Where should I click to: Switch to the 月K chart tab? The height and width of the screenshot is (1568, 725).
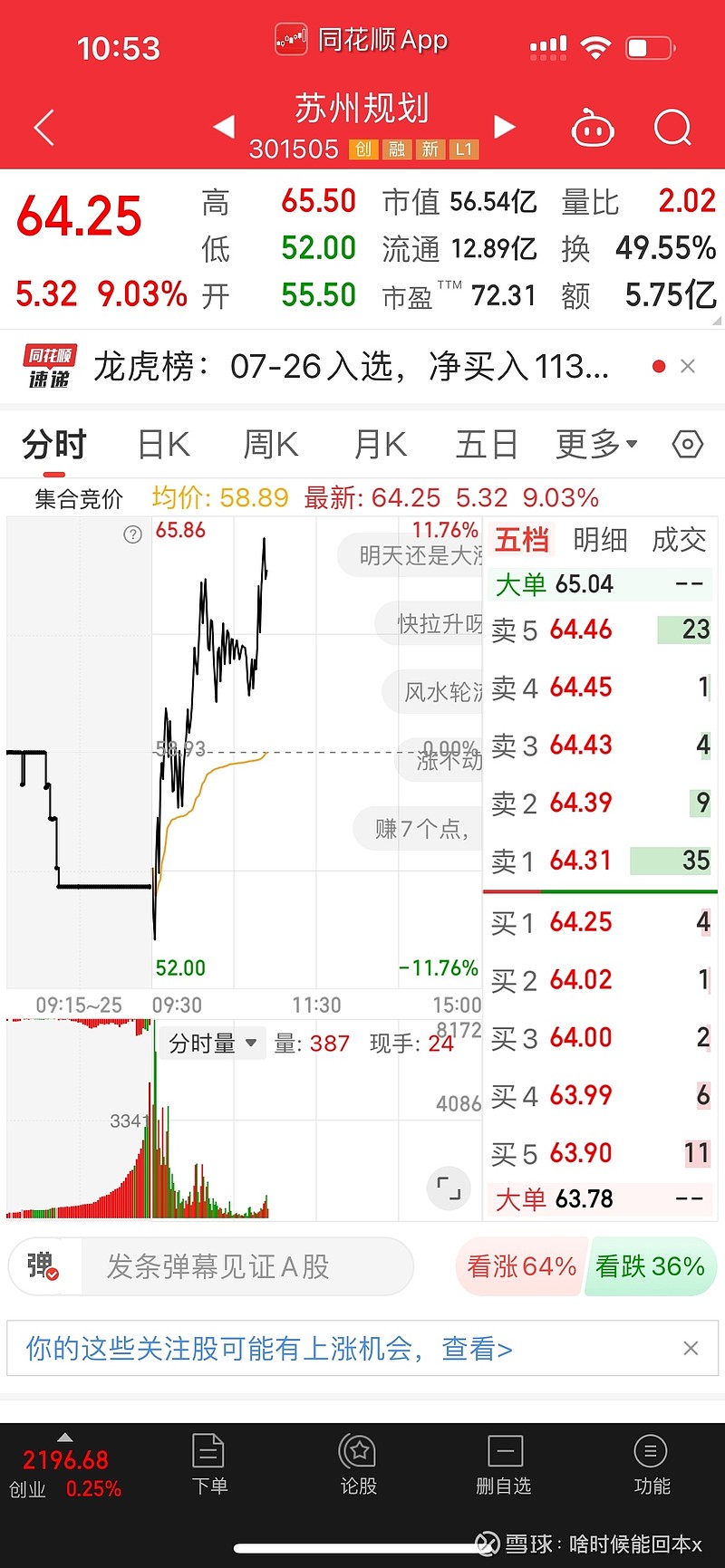[x=381, y=445]
